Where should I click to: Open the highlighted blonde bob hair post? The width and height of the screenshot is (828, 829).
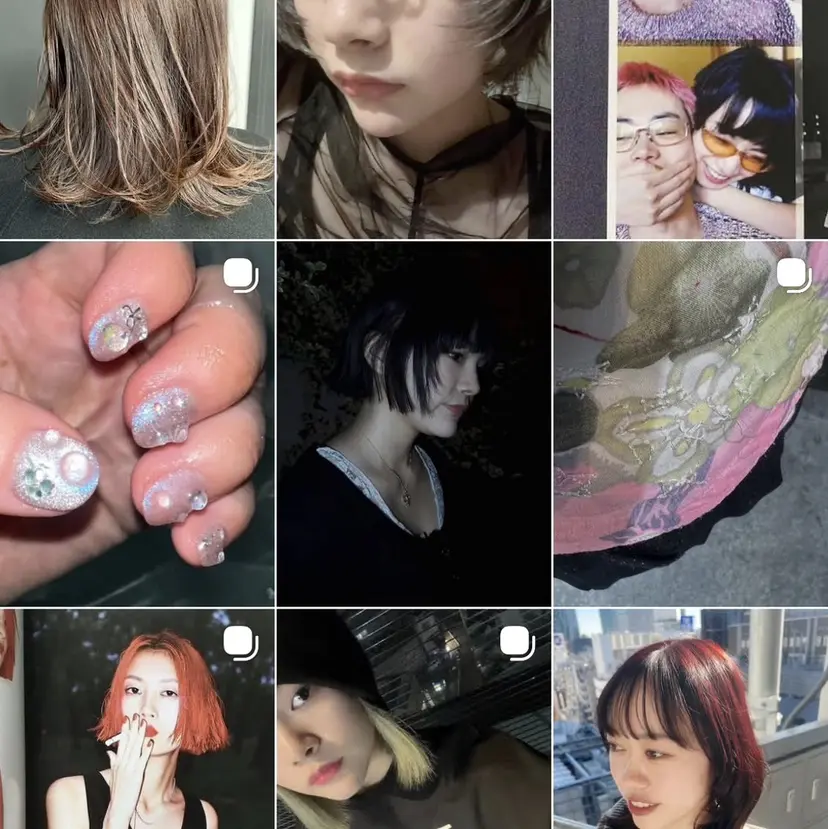[137, 118]
